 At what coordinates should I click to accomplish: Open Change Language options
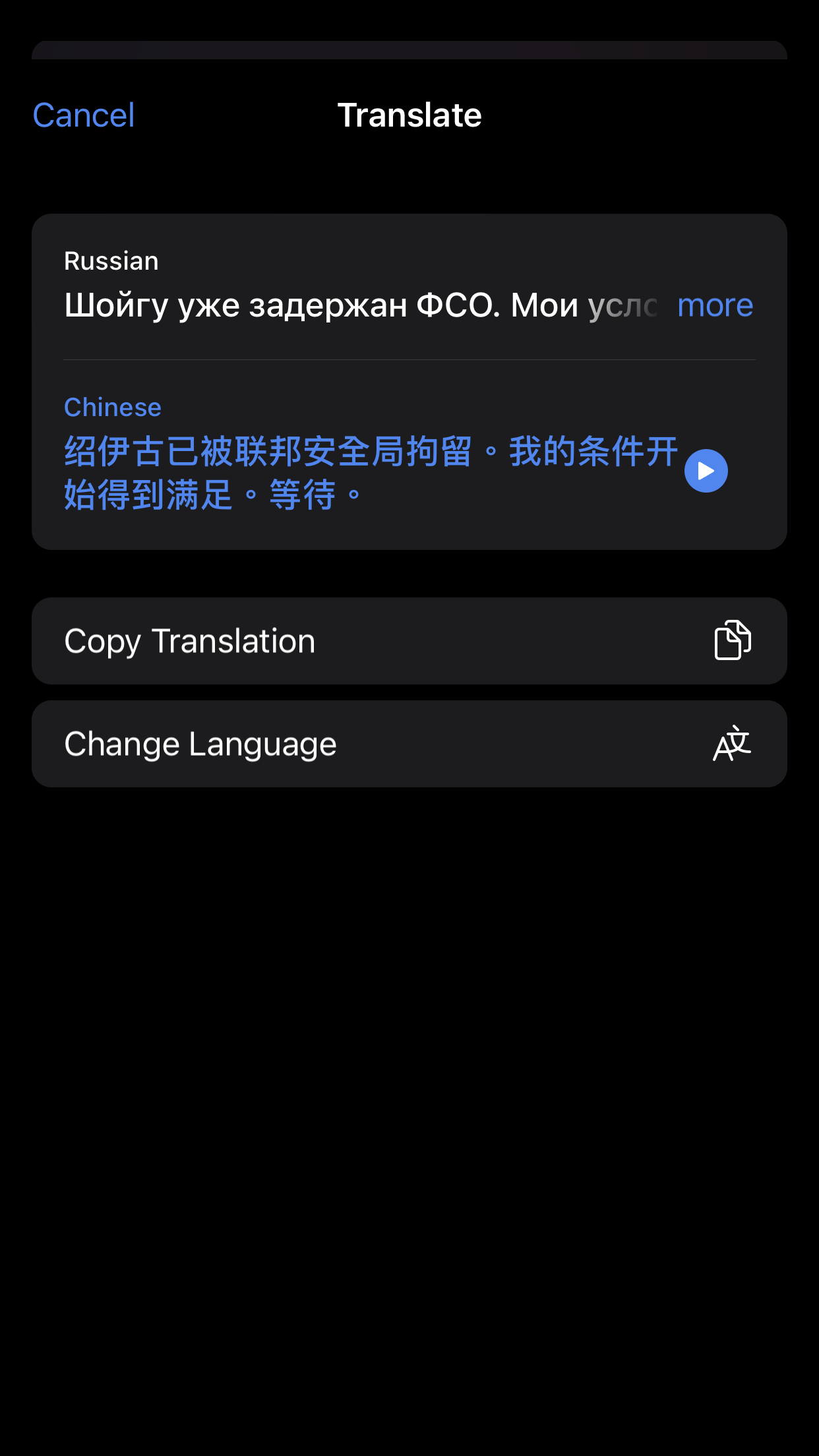(409, 744)
